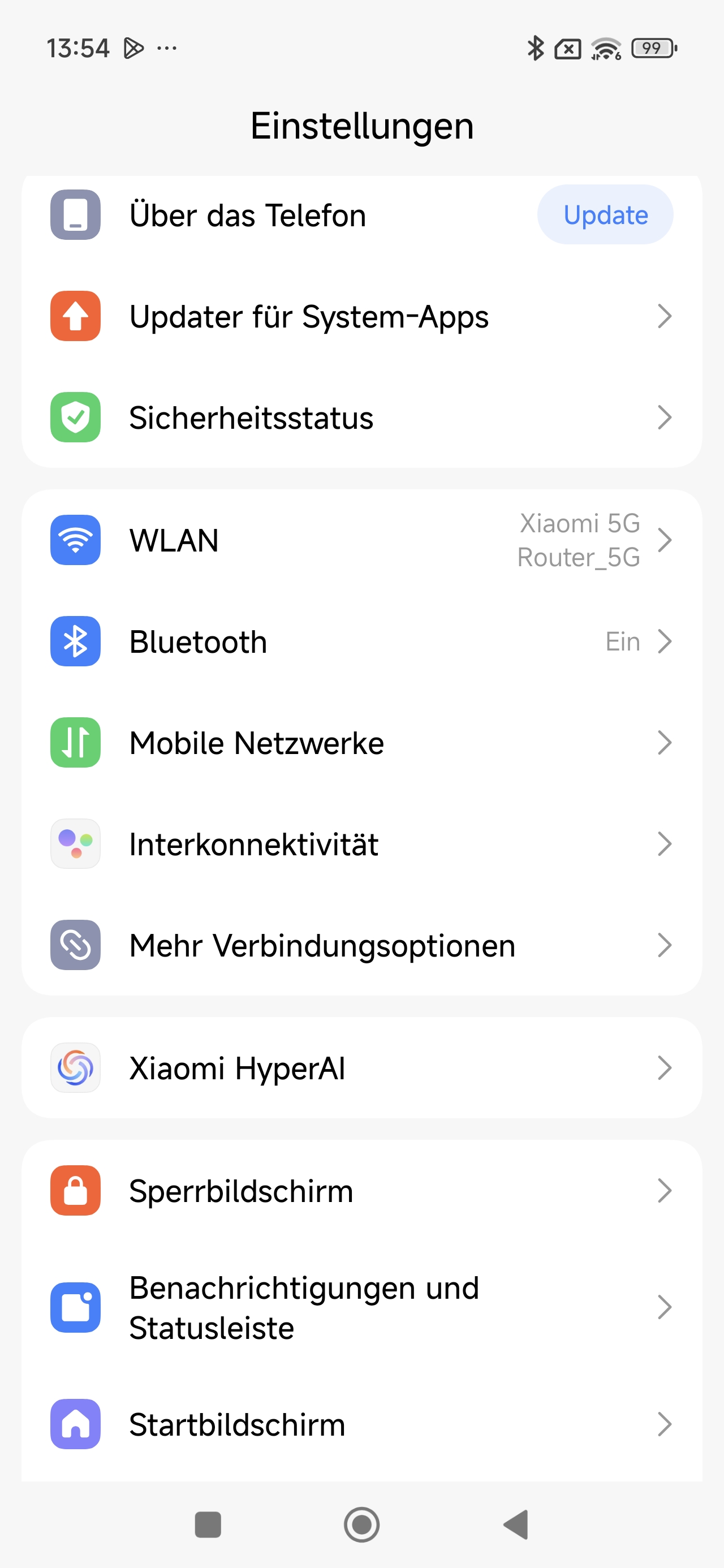The height and width of the screenshot is (1568, 724).
Task: Open Startbildschirm settings
Action: pos(361,1424)
